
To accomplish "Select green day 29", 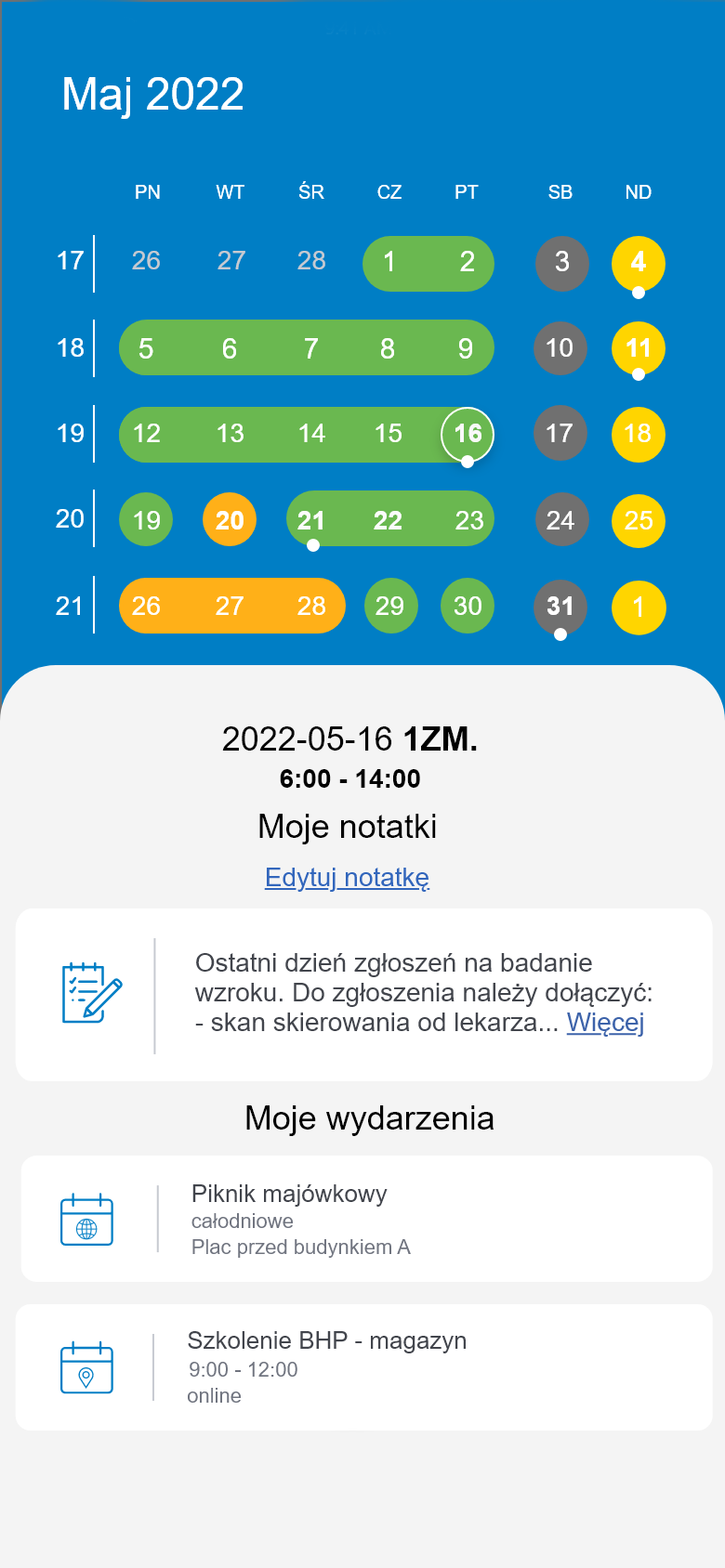I will (x=390, y=606).
